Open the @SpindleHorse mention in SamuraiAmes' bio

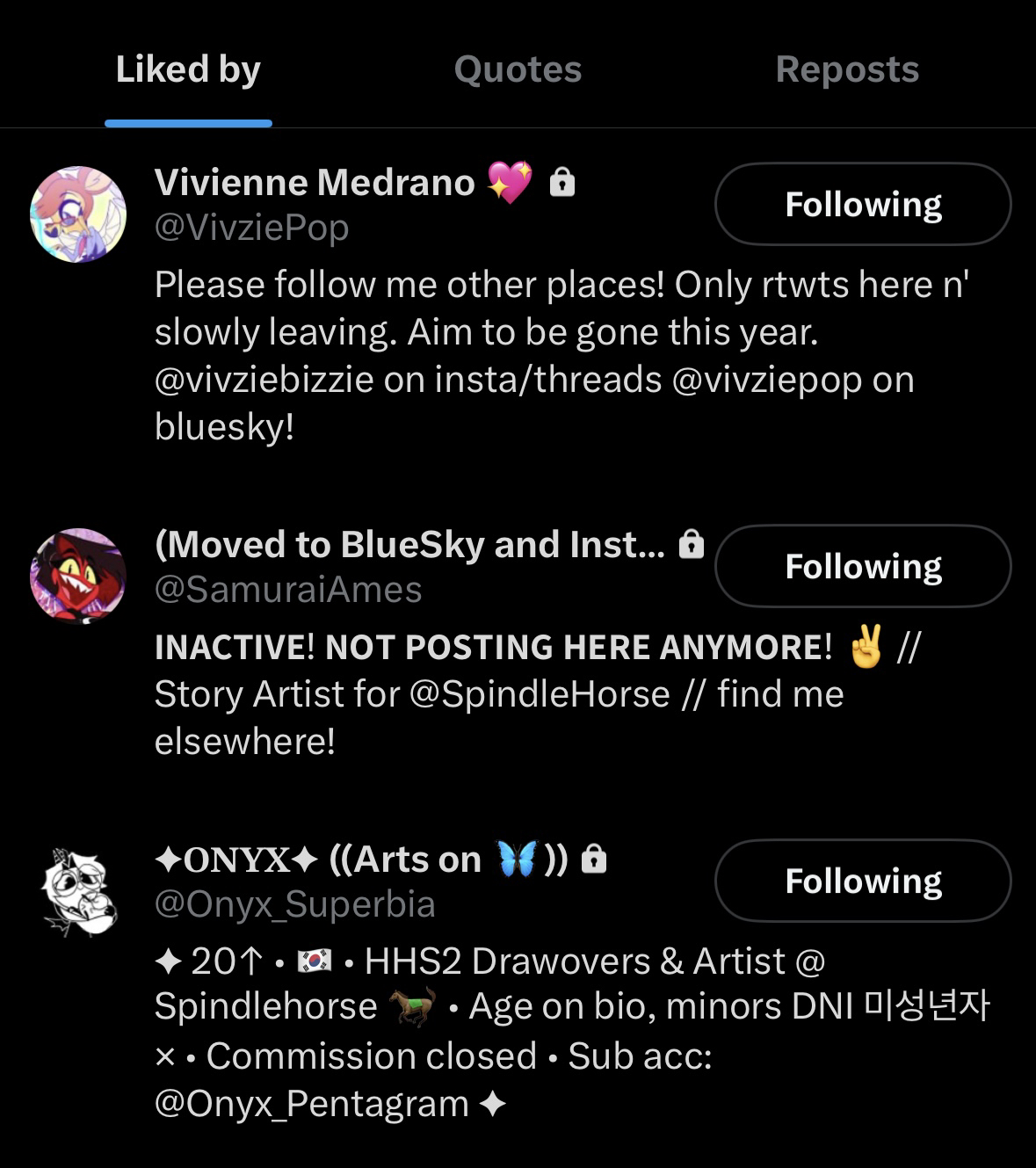point(539,694)
